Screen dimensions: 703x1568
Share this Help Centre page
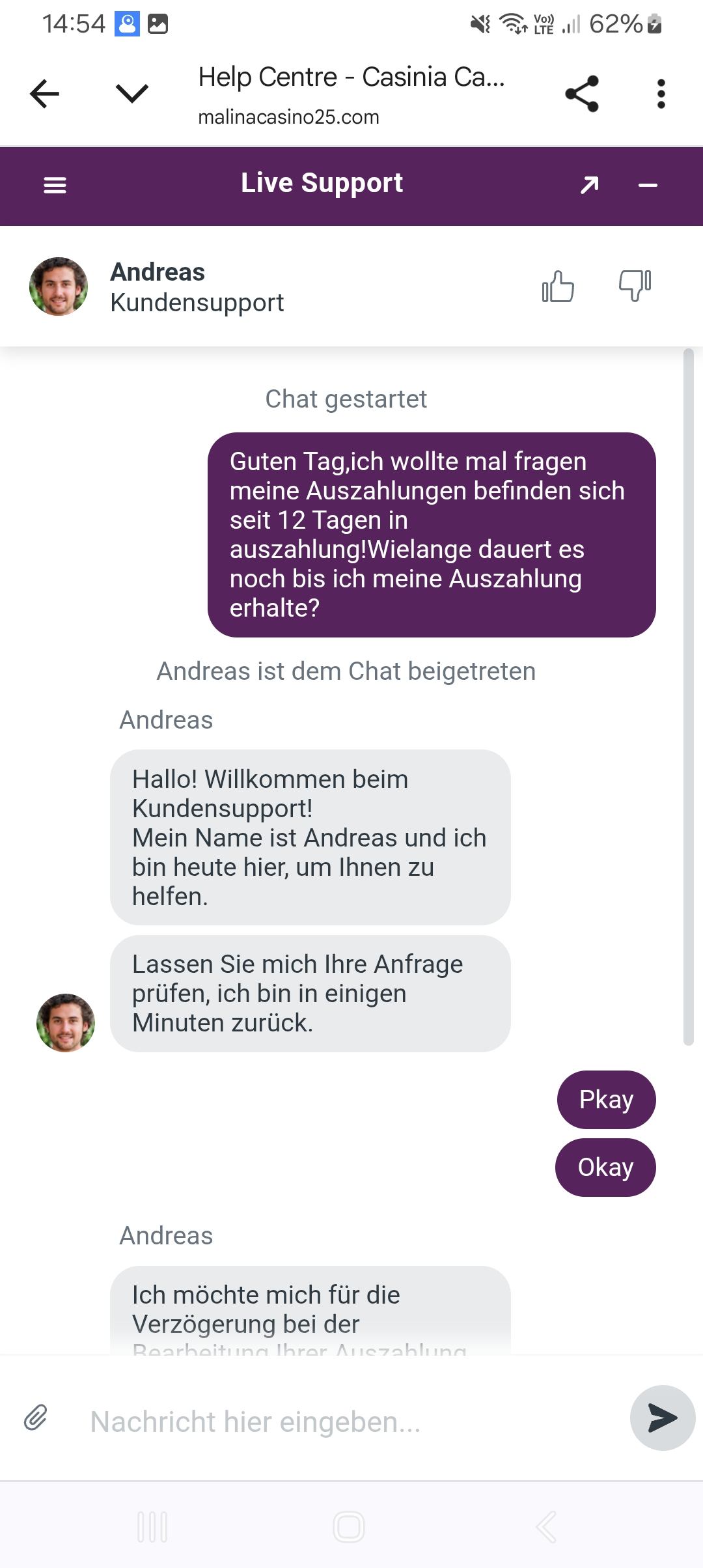tap(582, 94)
